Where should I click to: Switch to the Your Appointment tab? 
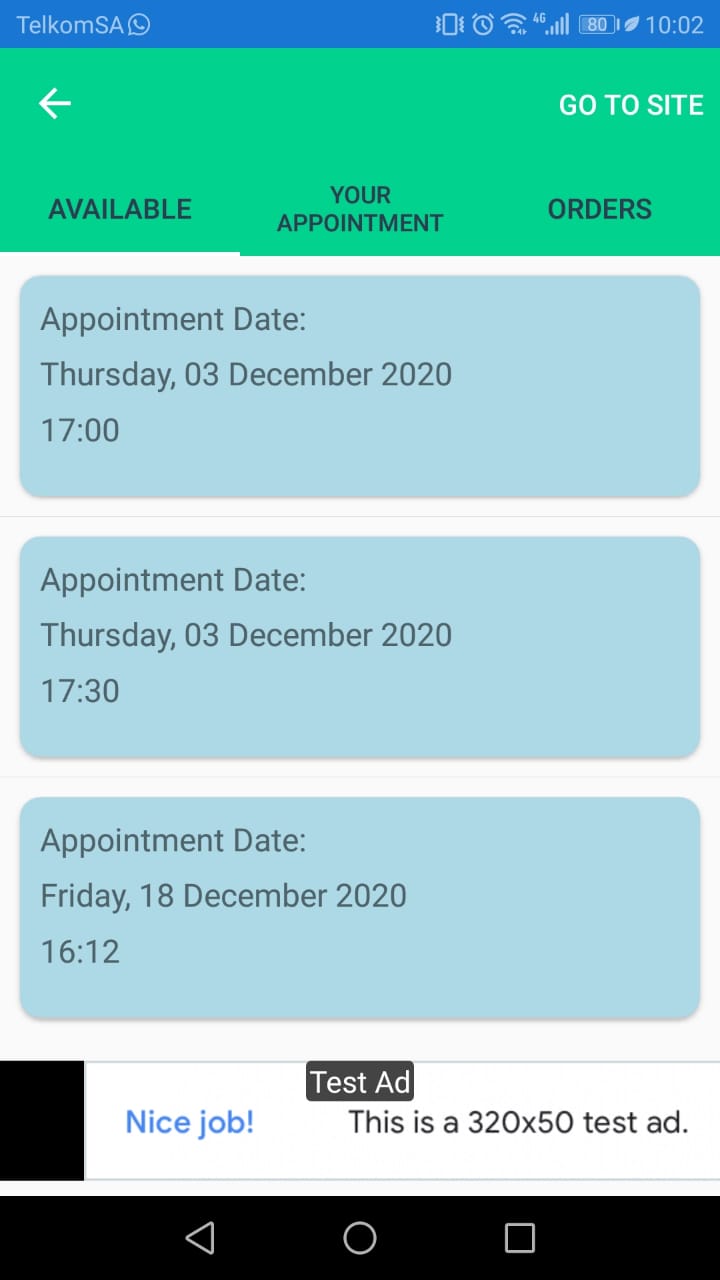coord(360,209)
